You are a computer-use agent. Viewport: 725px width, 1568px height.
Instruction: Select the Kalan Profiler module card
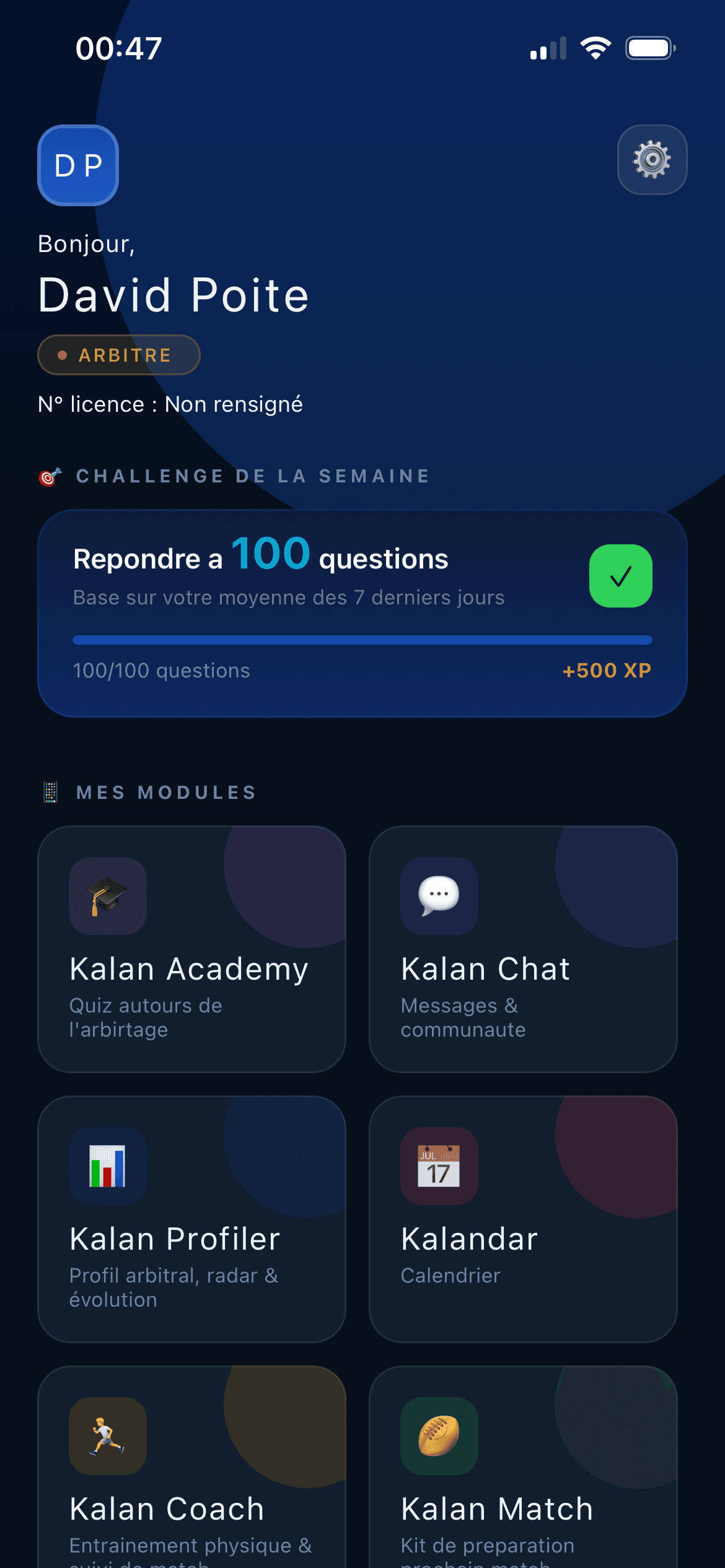coord(191,1224)
